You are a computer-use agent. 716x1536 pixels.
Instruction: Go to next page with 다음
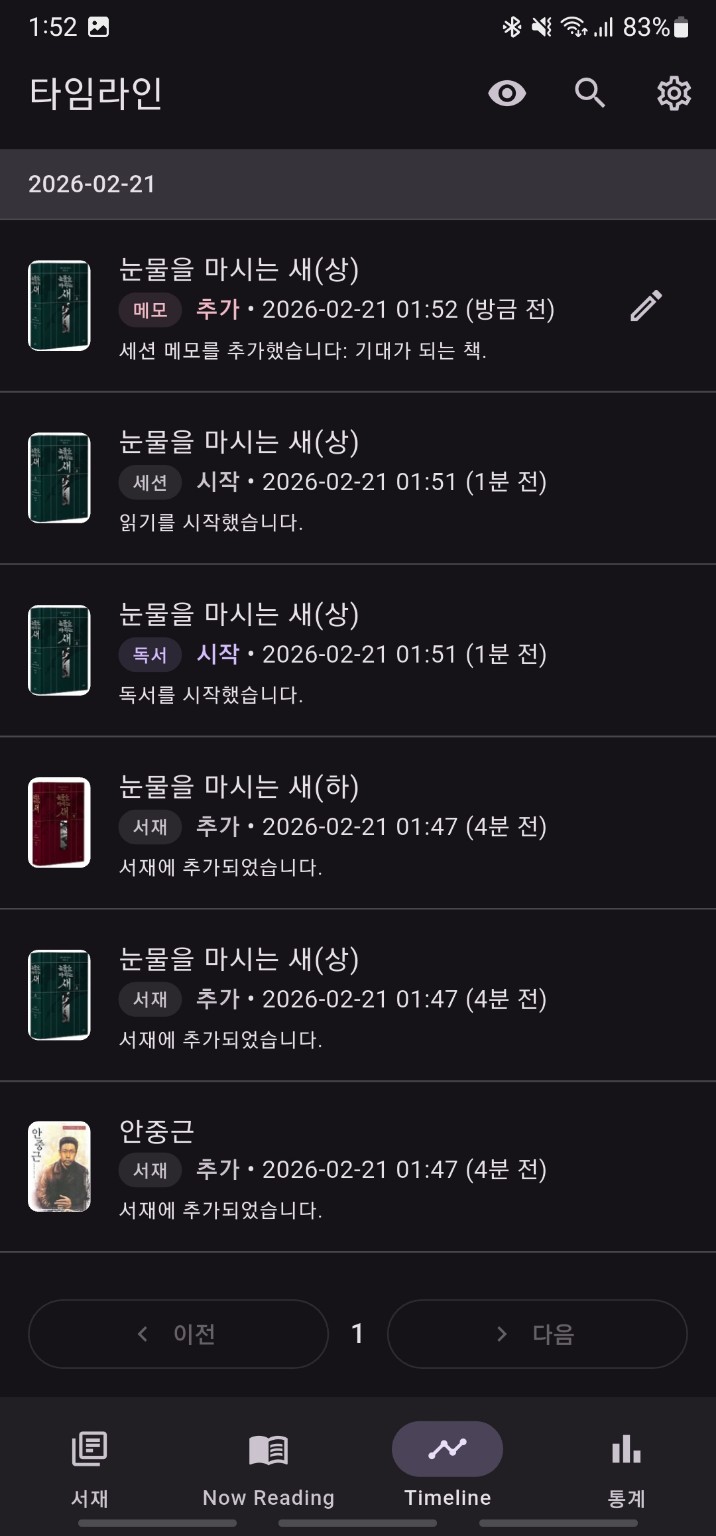(x=537, y=1334)
